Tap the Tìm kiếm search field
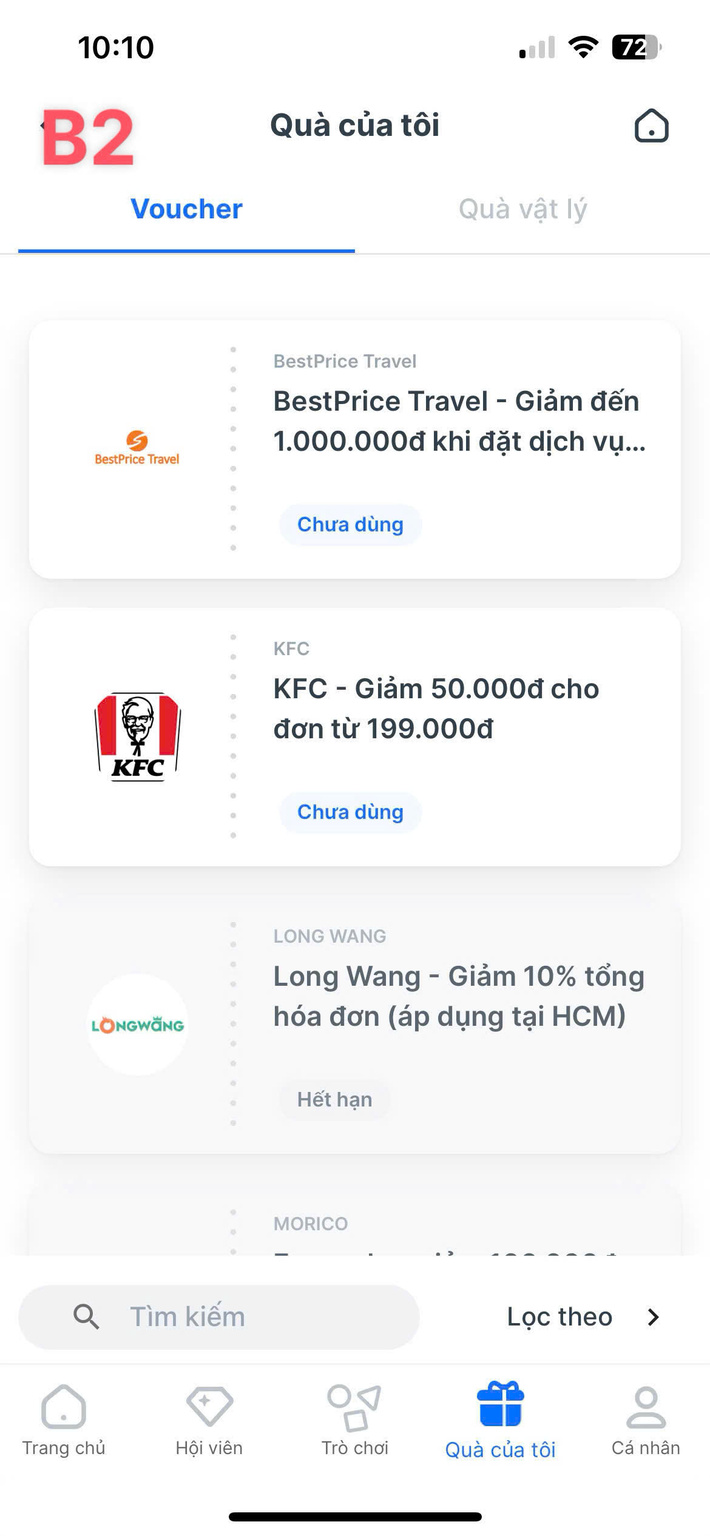This screenshot has width=710, height=1536. tap(219, 1317)
